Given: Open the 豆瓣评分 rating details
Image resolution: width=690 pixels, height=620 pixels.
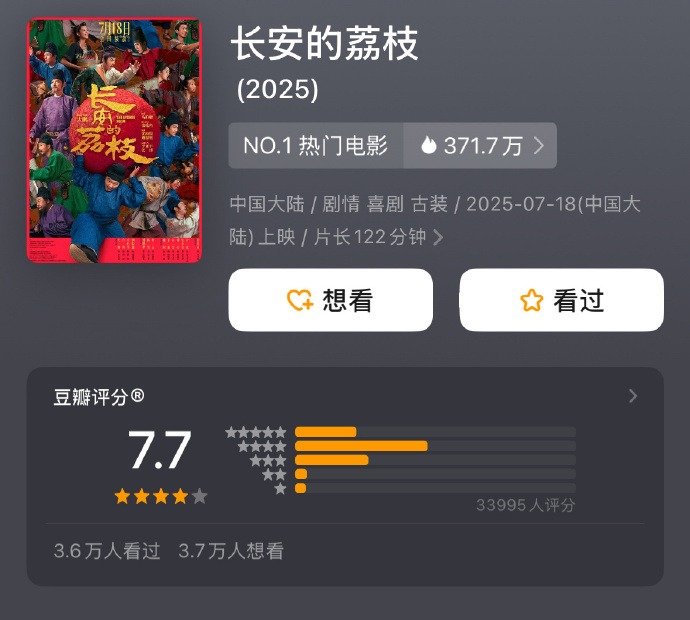Looking at the screenshot, I should pos(632,397).
